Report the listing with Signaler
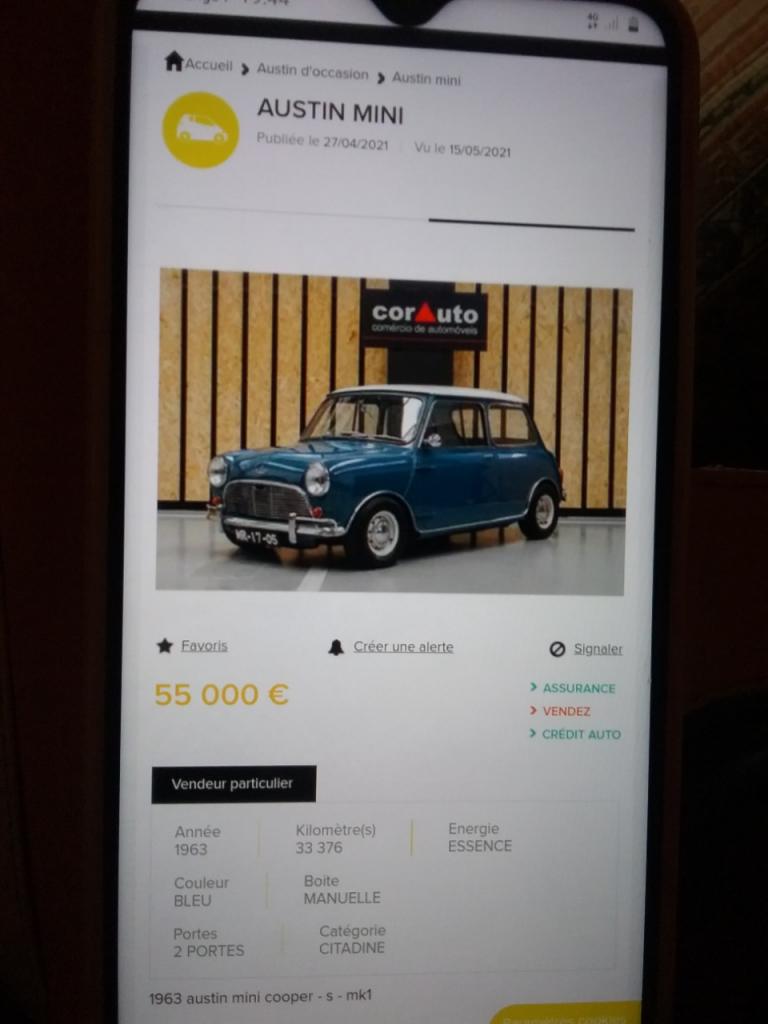The height and width of the screenshot is (1024, 768). click(597, 649)
